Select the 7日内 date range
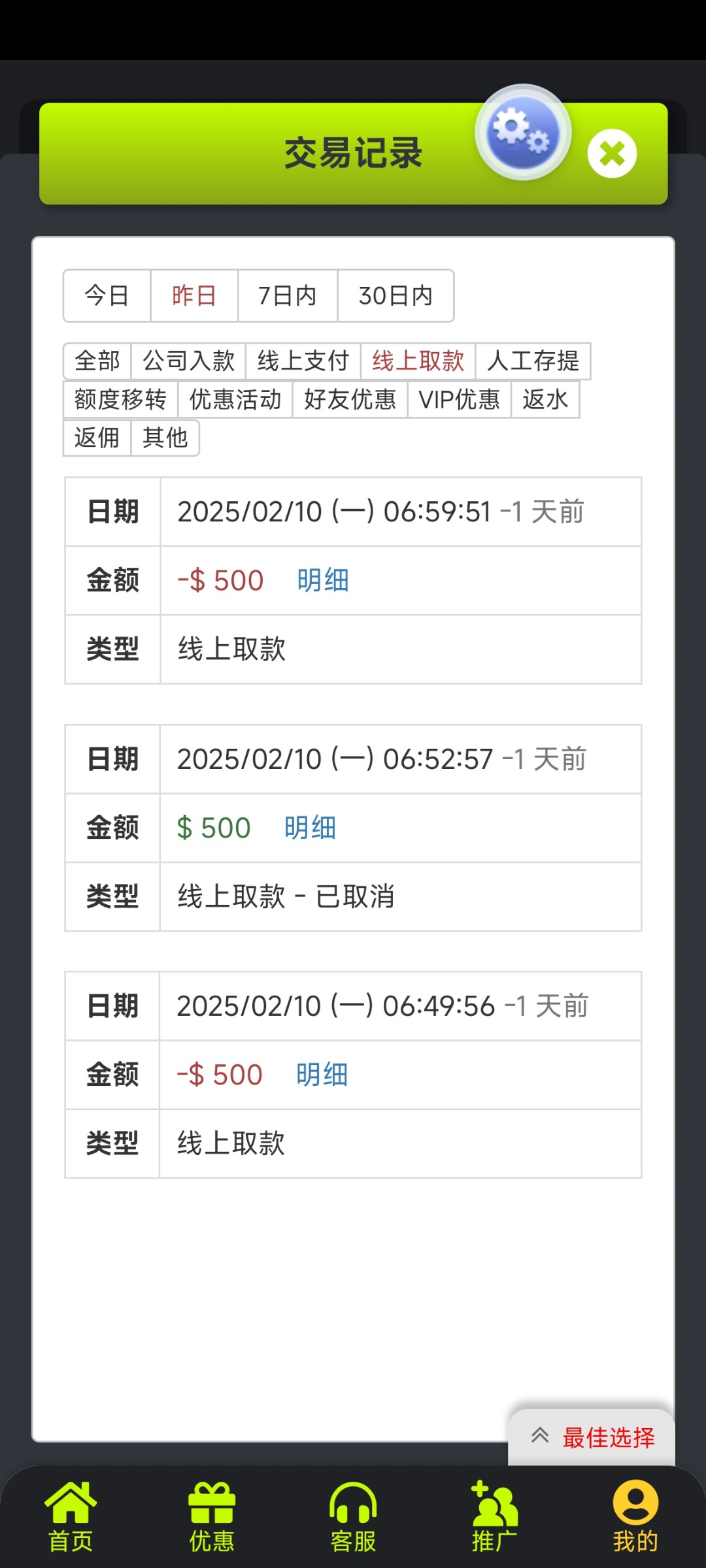 pyautogui.click(x=288, y=296)
